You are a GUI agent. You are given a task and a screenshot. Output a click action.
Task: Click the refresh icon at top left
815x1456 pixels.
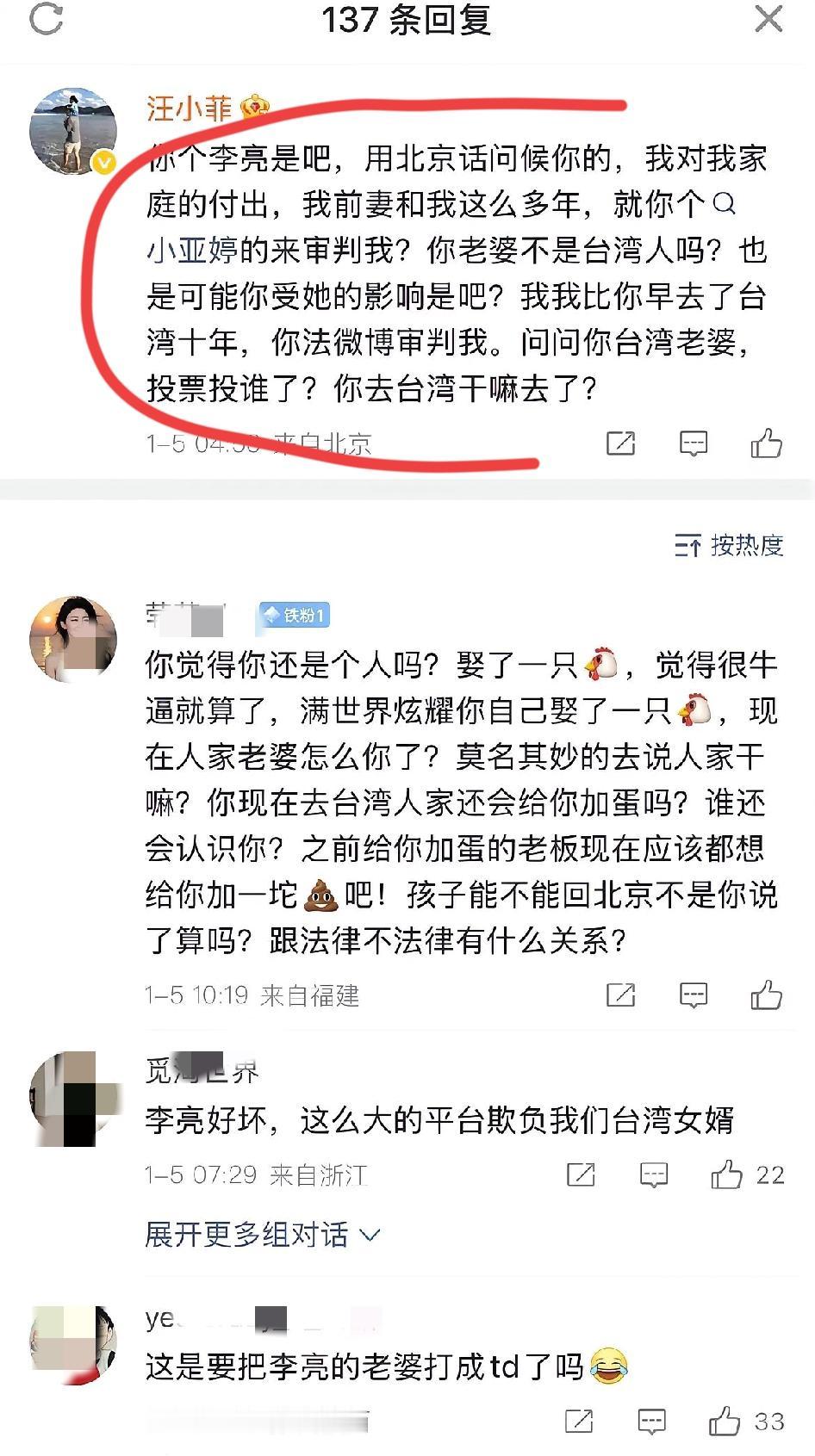pyautogui.click(x=43, y=22)
